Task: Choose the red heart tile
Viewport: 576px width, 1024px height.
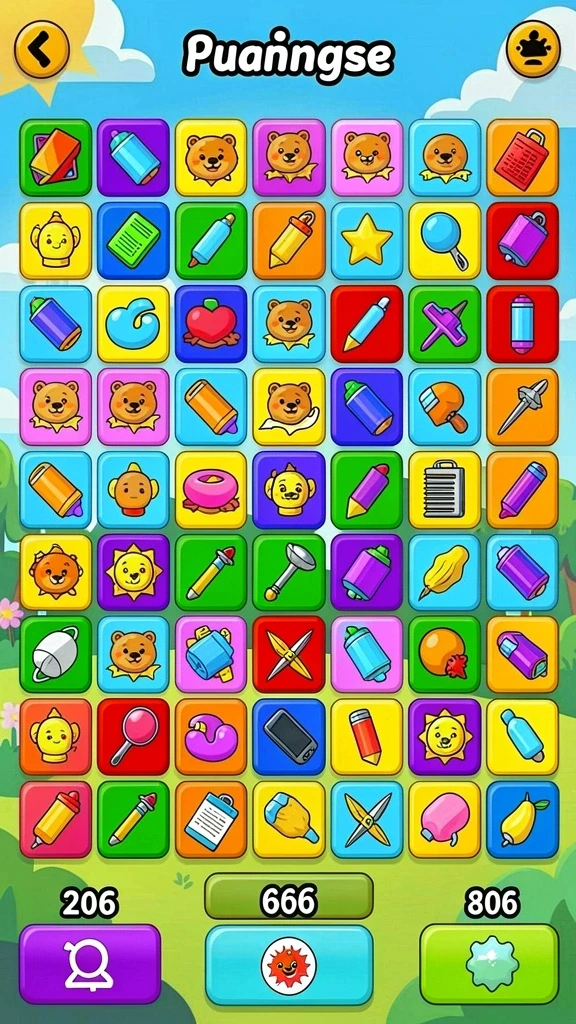Action: [x=211, y=324]
